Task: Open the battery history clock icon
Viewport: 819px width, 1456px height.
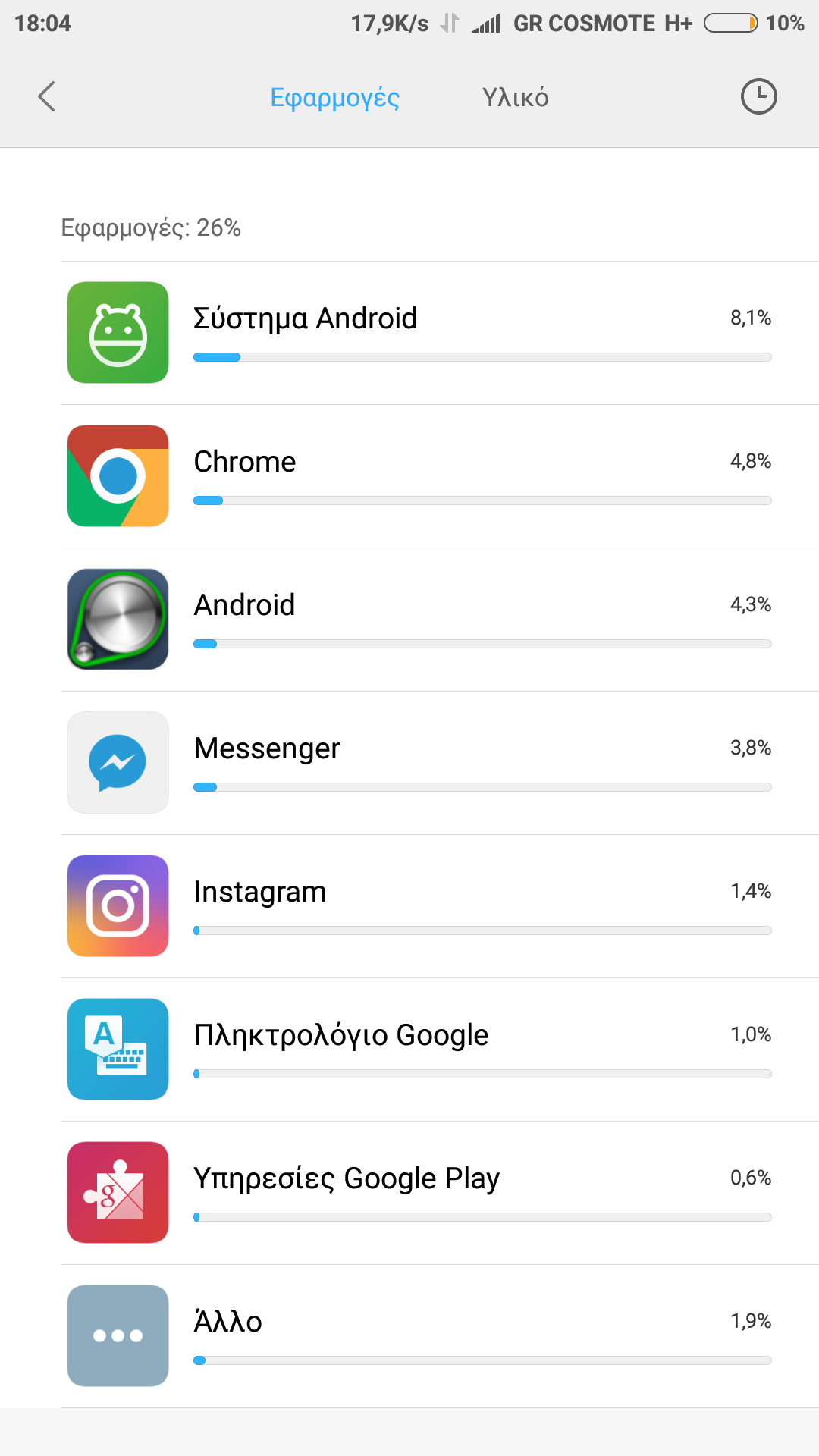Action: 758,96
